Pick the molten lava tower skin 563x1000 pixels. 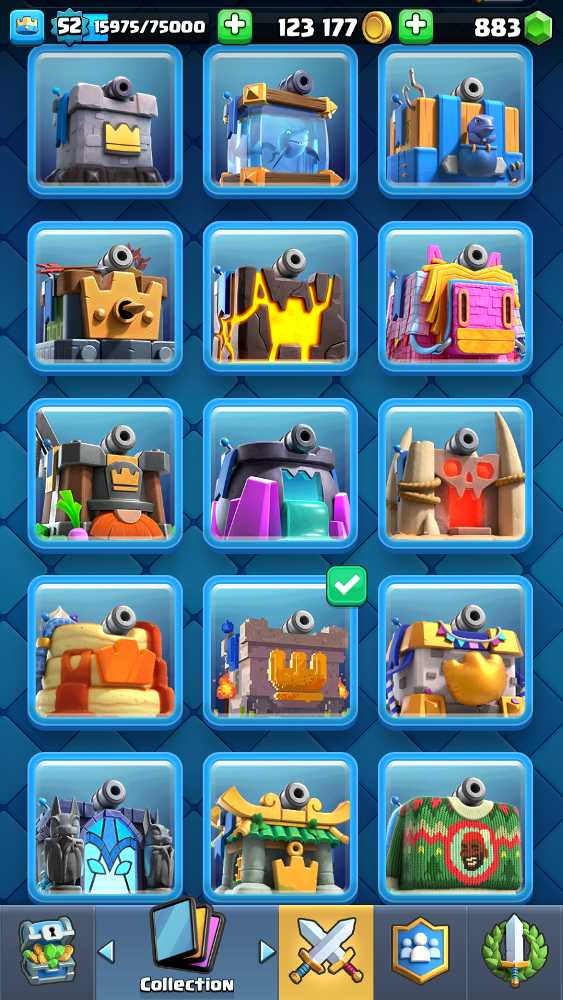click(280, 297)
